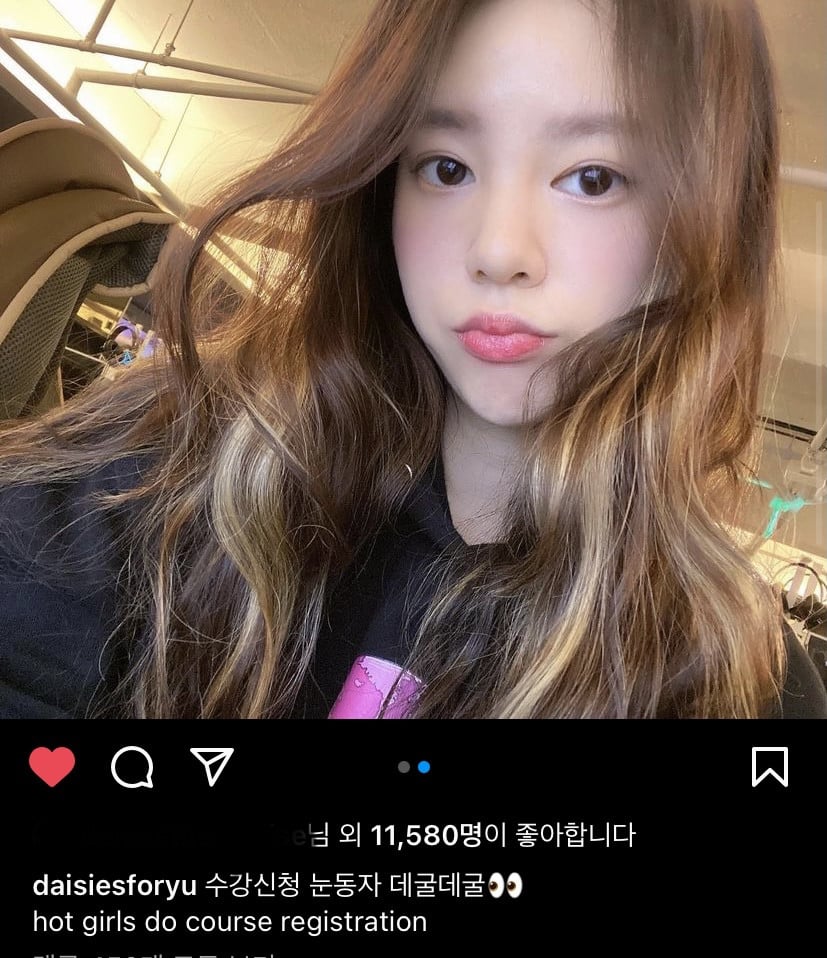
Task: Save the post with the bookmark icon
Action: (x=769, y=767)
